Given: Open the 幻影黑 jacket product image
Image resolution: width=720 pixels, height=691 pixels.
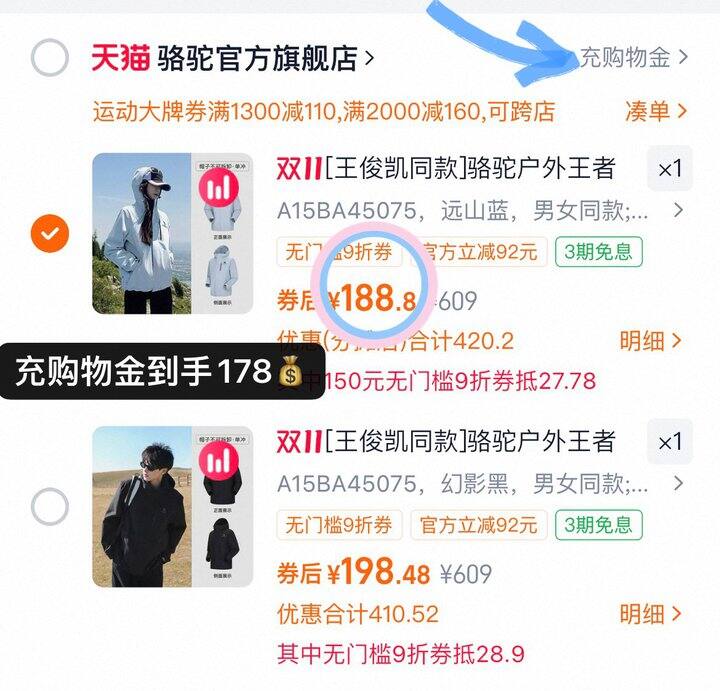Looking at the screenshot, I should coord(173,507).
